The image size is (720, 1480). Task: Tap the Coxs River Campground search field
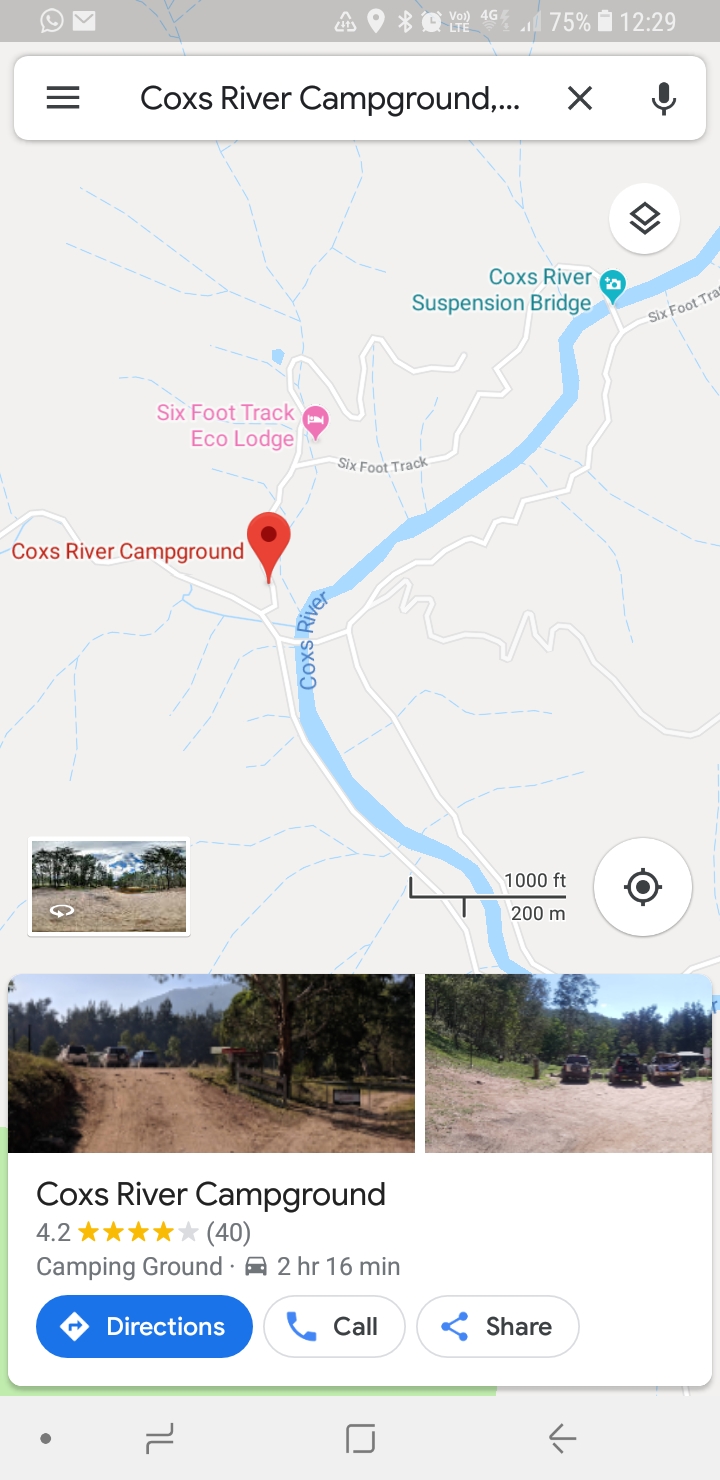pyautogui.click(x=330, y=98)
